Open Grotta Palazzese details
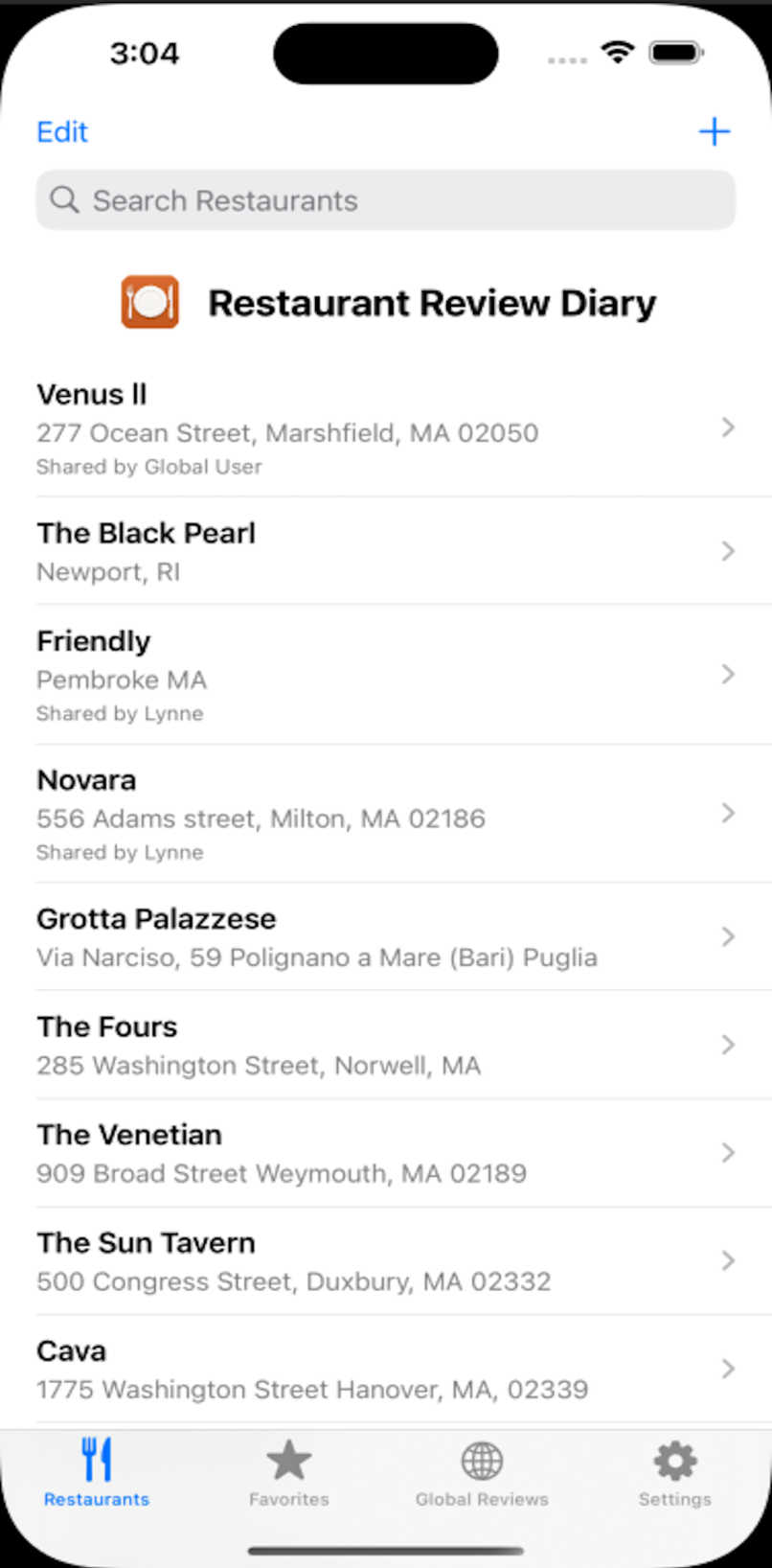 click(x=385, y=936)
